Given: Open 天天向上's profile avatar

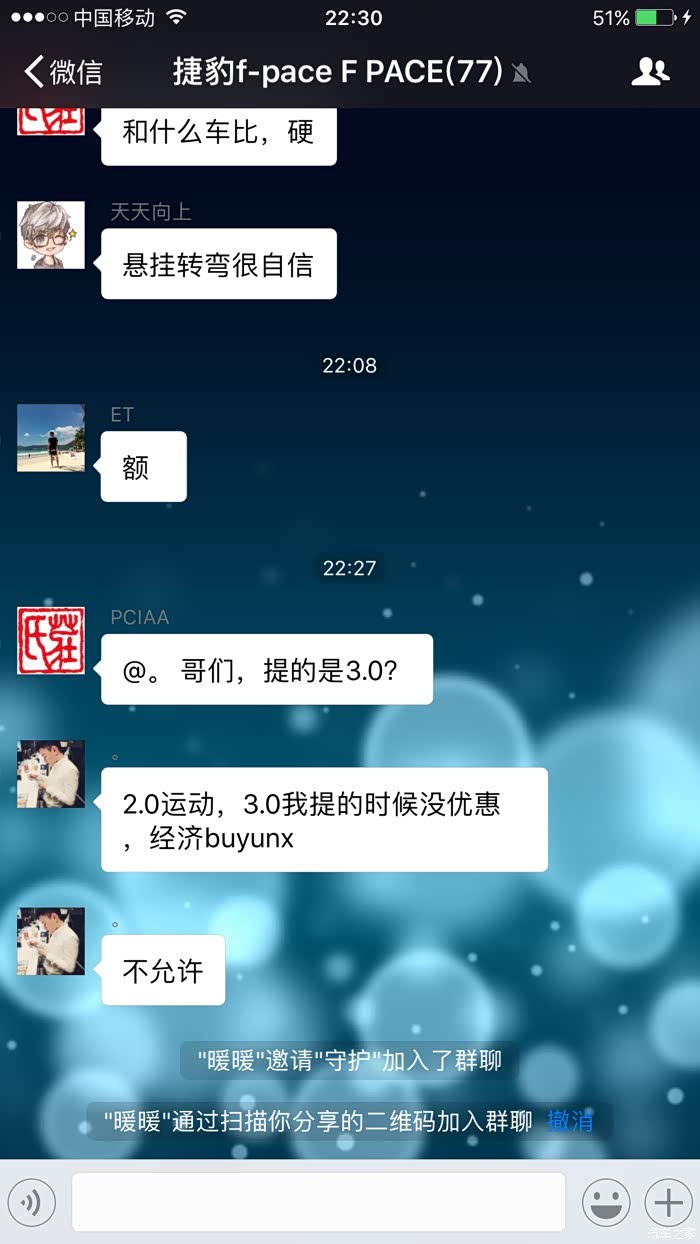Looking at the screenshot, I should pyautogui.click(x=51, y=235).
